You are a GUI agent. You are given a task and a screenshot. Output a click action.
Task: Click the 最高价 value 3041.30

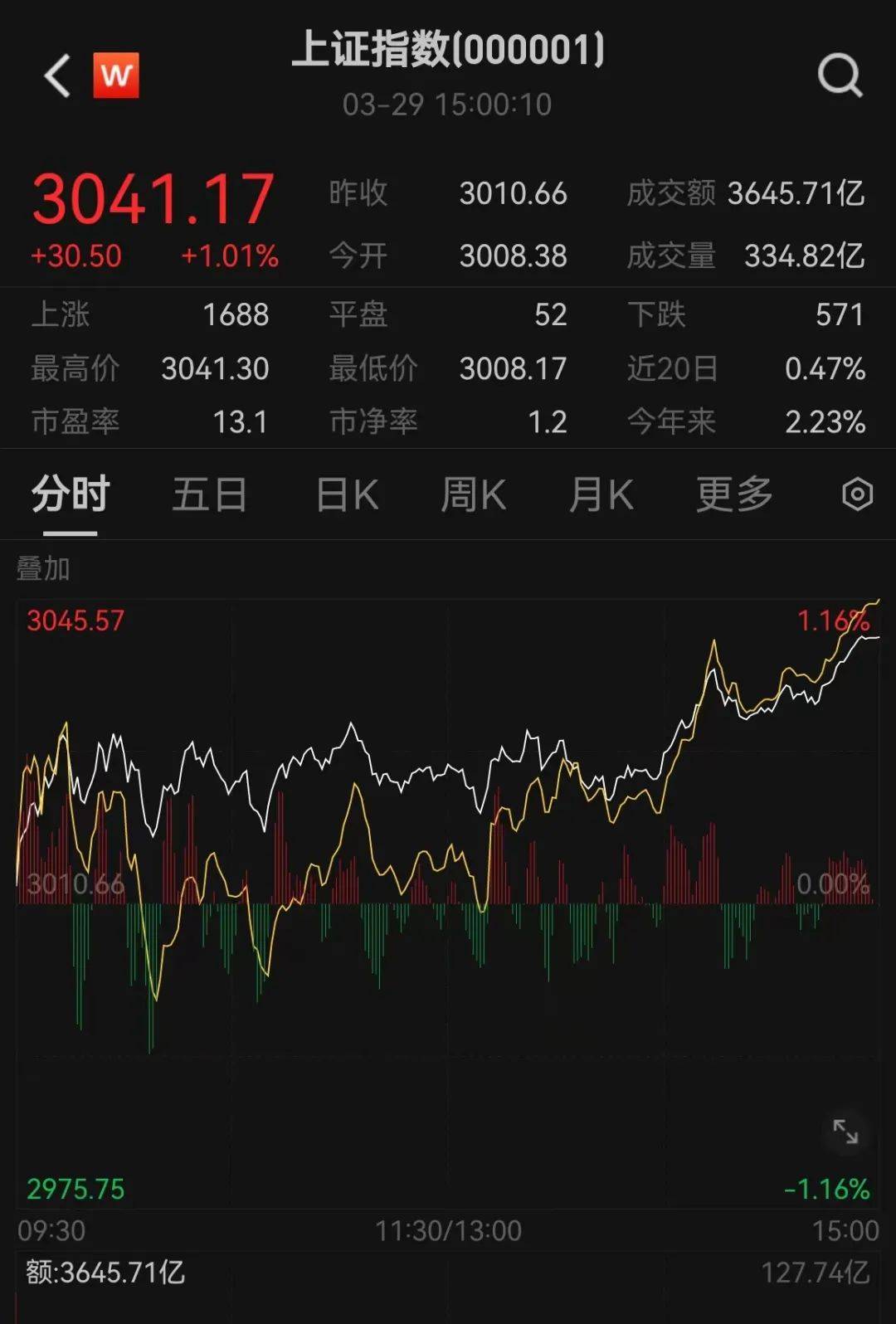[216, 368]
